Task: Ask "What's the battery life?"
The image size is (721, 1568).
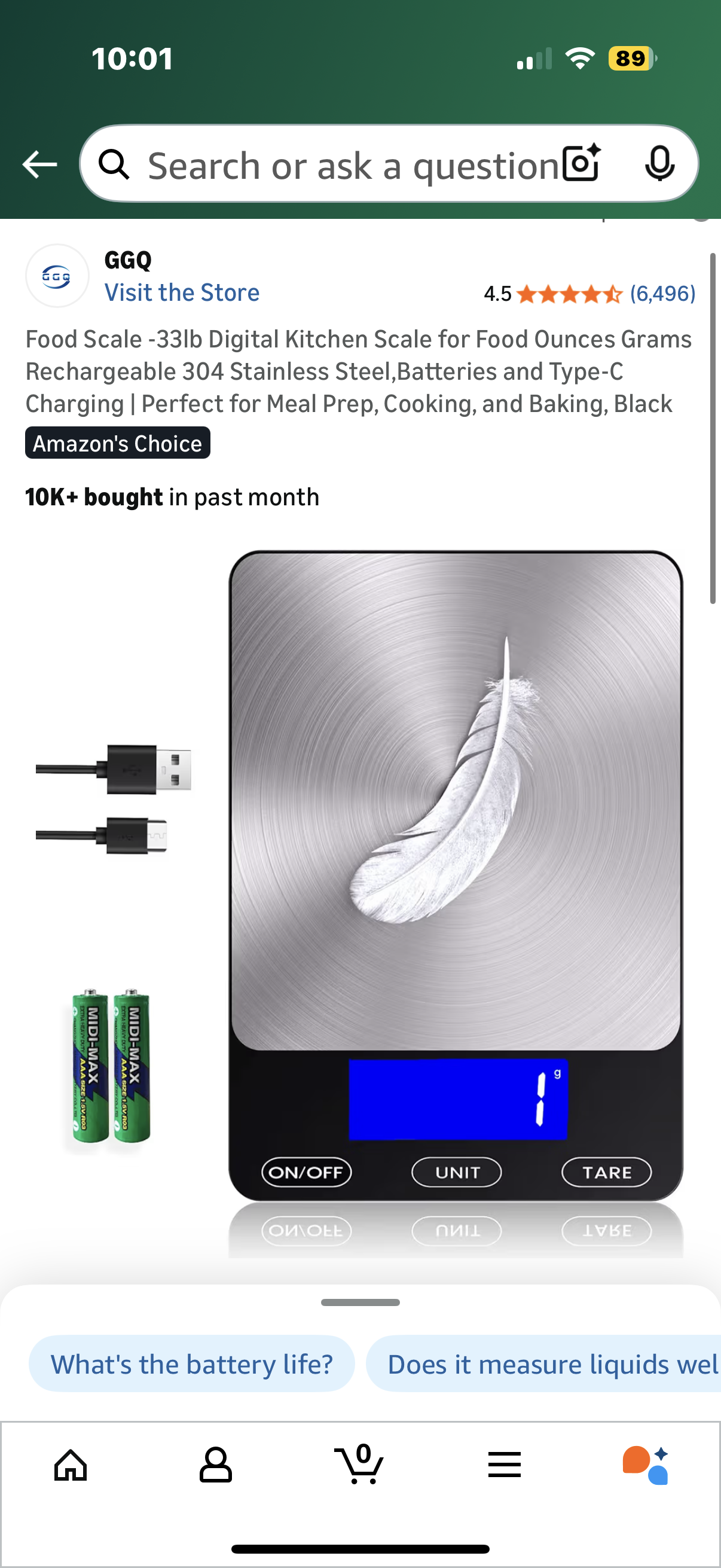Action: point(192,1364)
